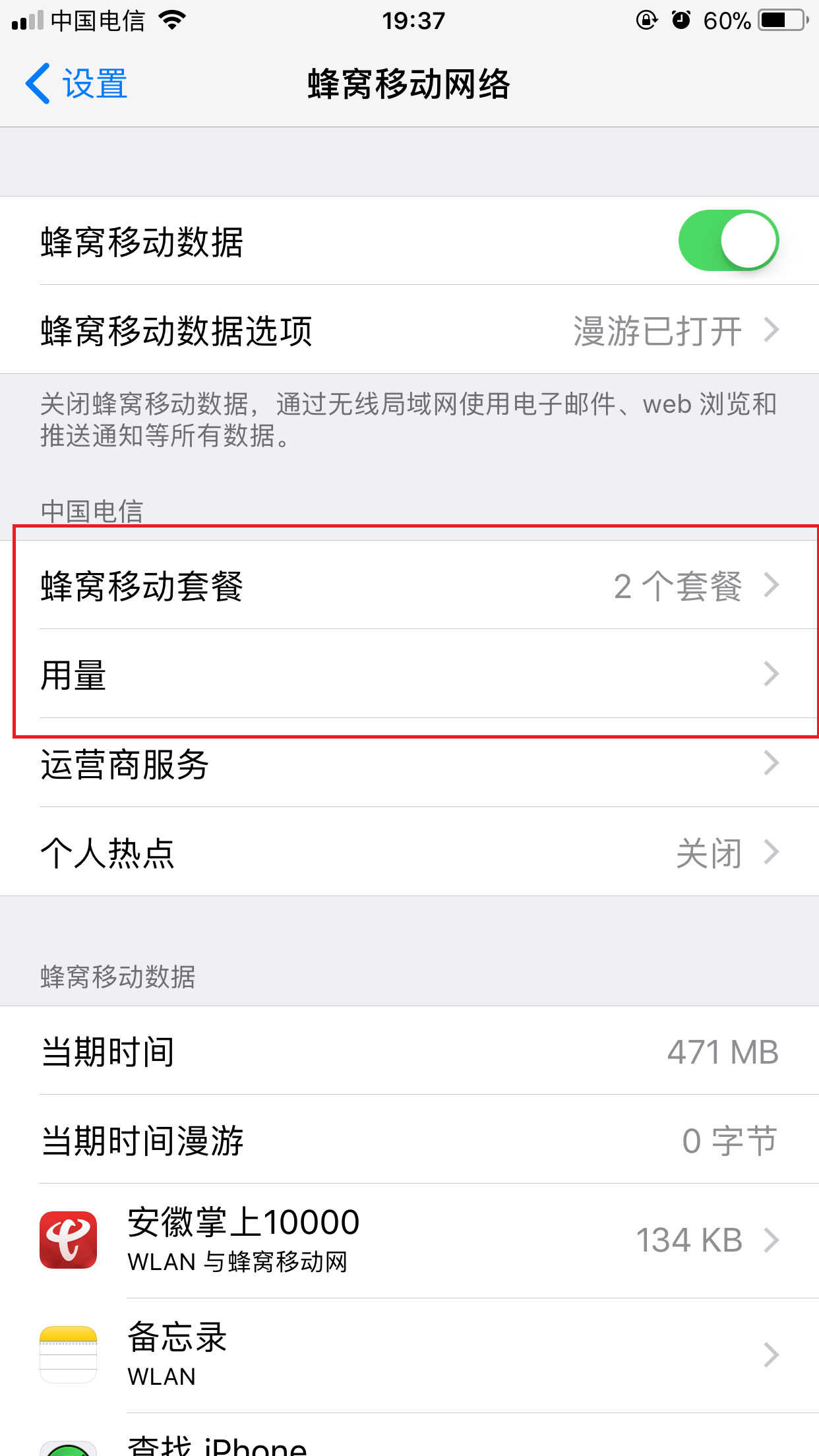
Task: Toggle the 蜂窝移动数据 switch
Action: tap(729, 241)
